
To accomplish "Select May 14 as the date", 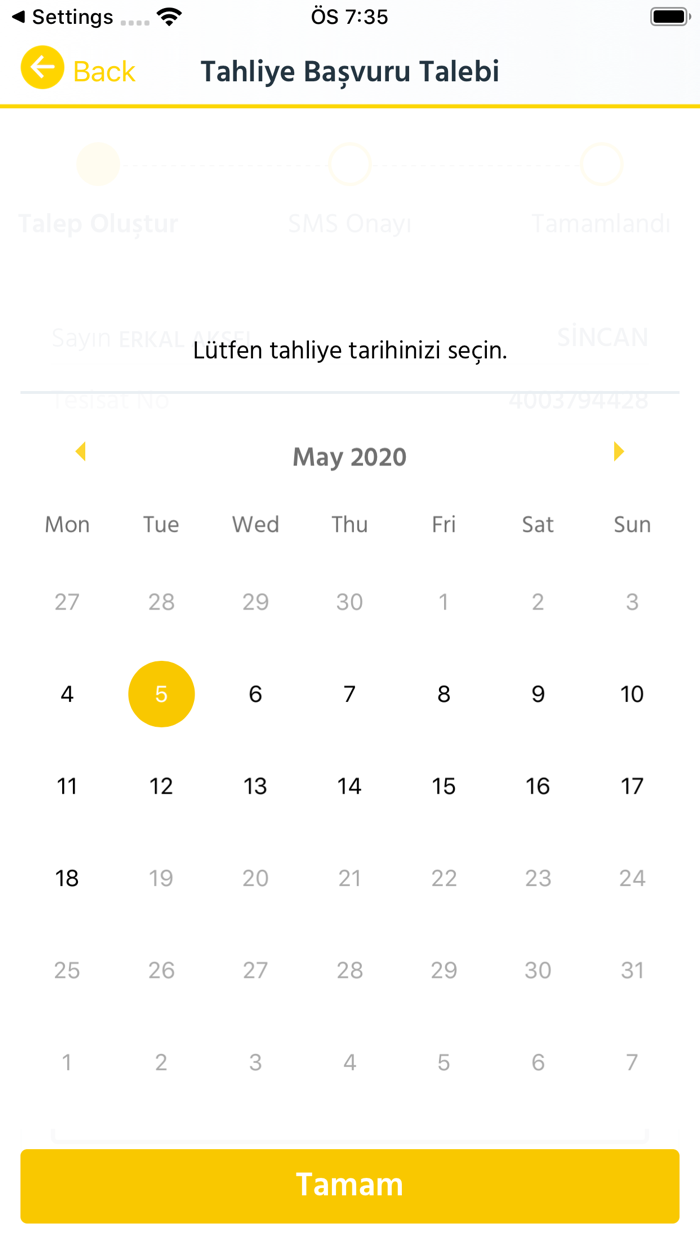I will click(x=349, y=786).
